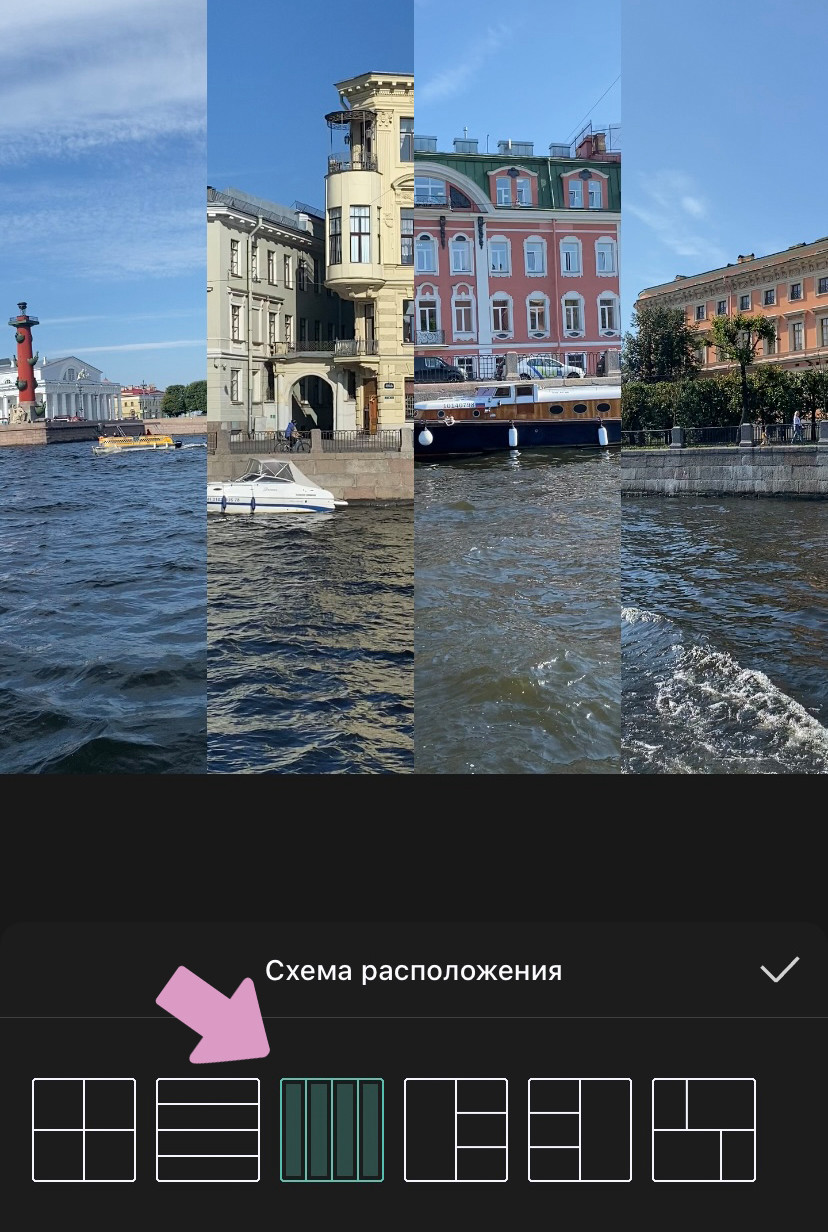Pick the leftmost layout option
The height and width of the screenshot is (1232, 828).
point(84,1129)
